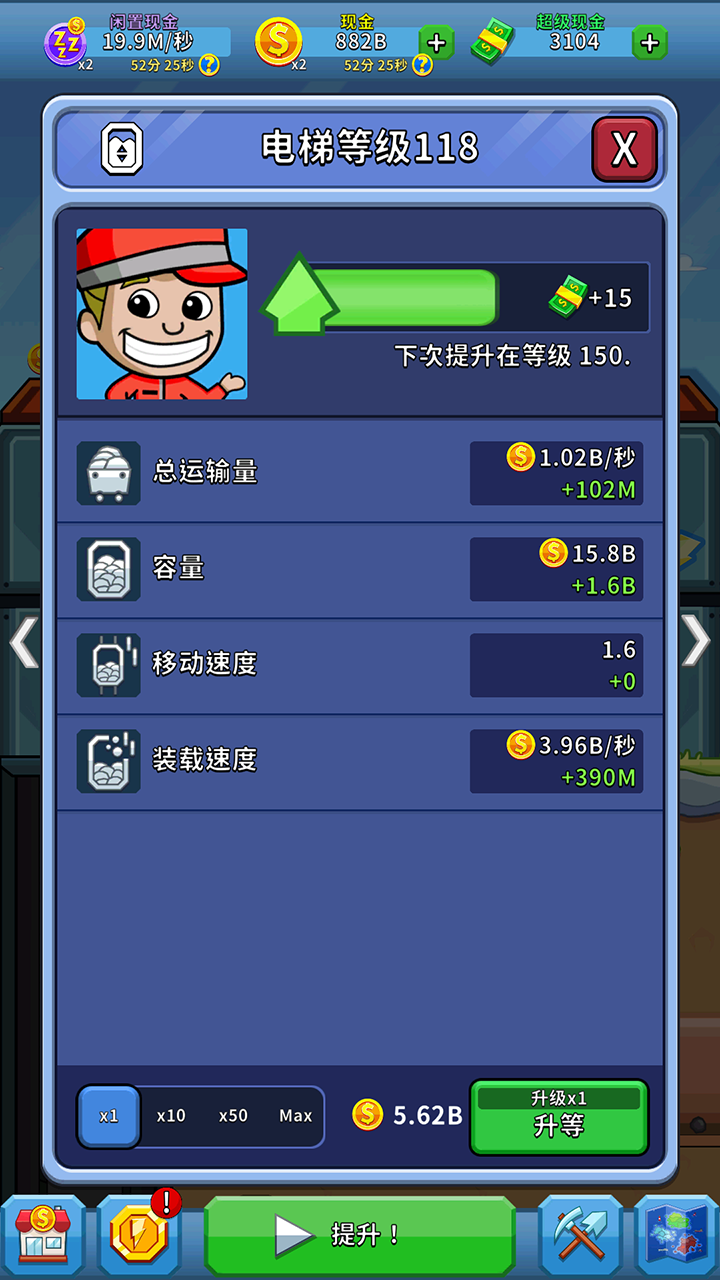Select the Max upgrade multiplier
Image resolution: width=720 pixels, height=1280 pixels.
pyautogui.click(x=295, y=1116)
